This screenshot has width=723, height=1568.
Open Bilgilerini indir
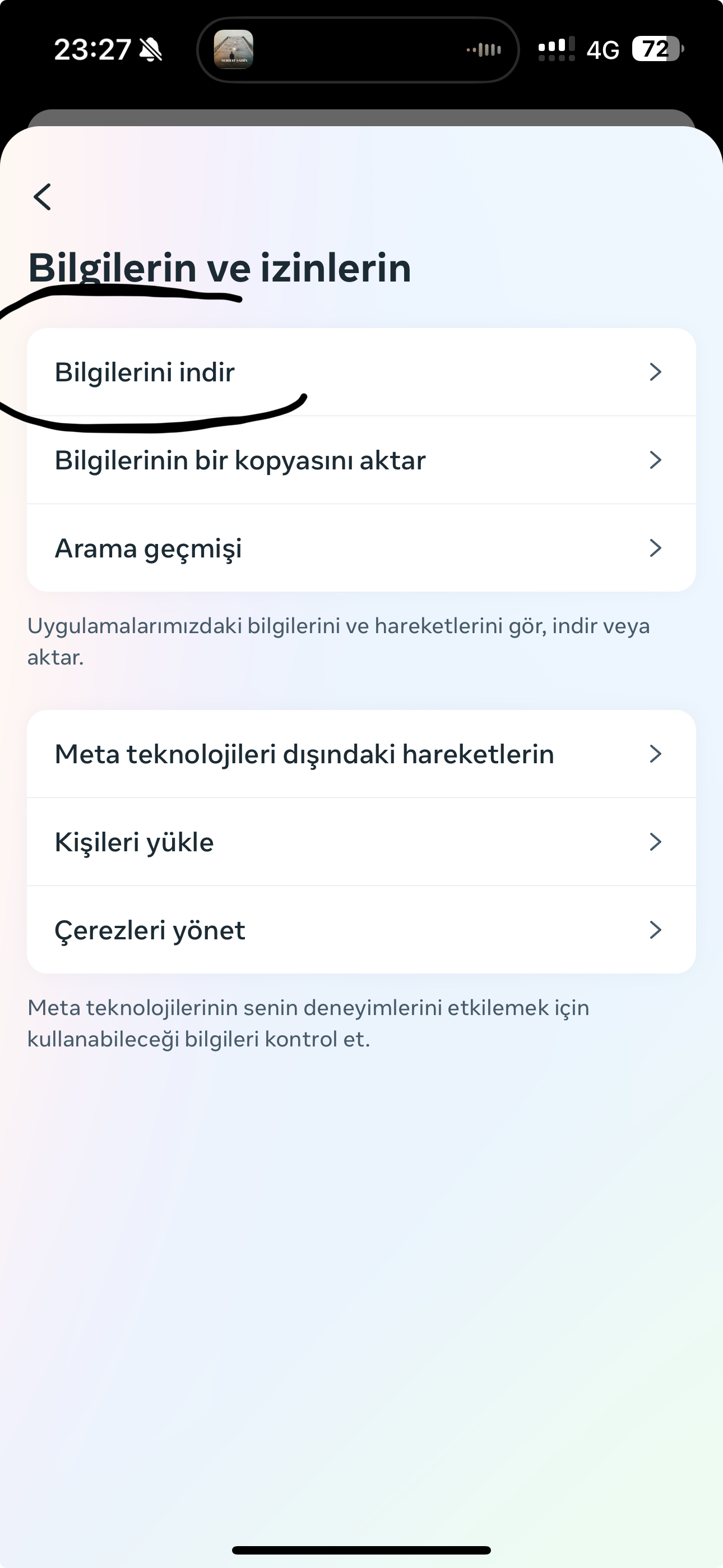coord(361,372)
